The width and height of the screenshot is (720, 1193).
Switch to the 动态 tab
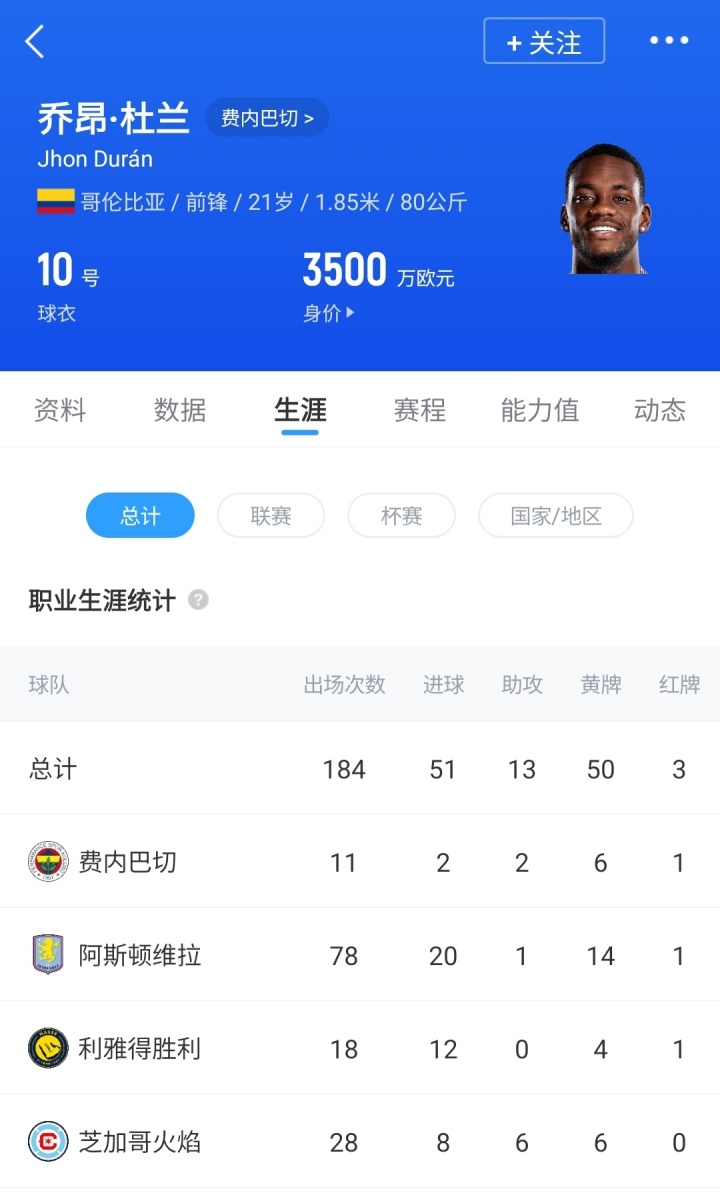point(660,410)
